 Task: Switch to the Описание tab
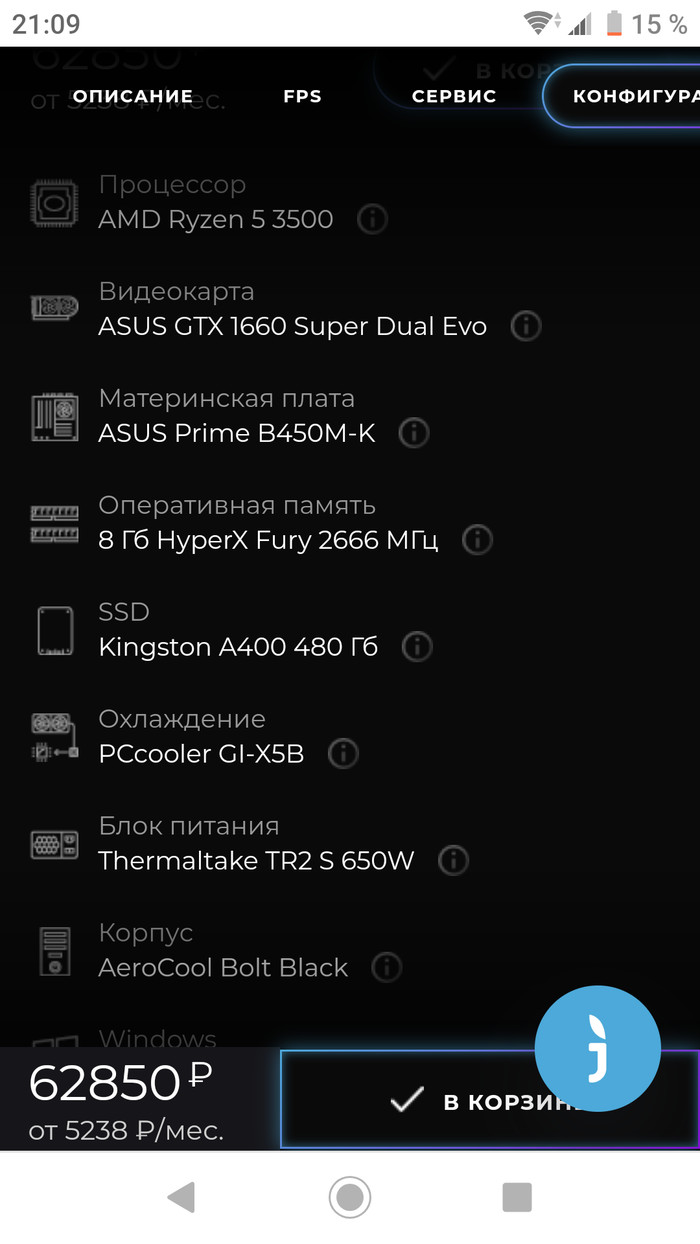[x=132, y=96]
